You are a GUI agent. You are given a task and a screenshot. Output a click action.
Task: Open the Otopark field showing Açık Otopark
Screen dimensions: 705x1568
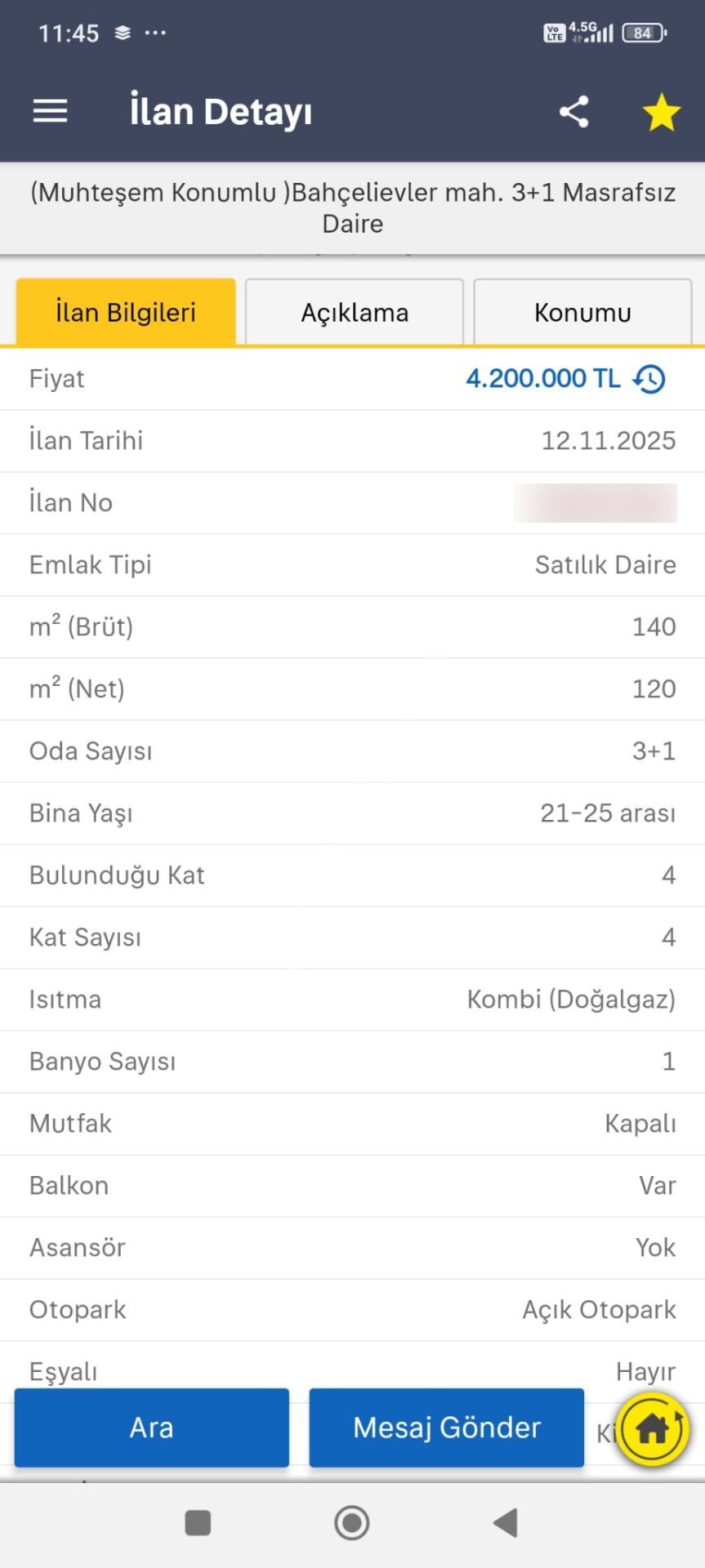point(598,1310)
